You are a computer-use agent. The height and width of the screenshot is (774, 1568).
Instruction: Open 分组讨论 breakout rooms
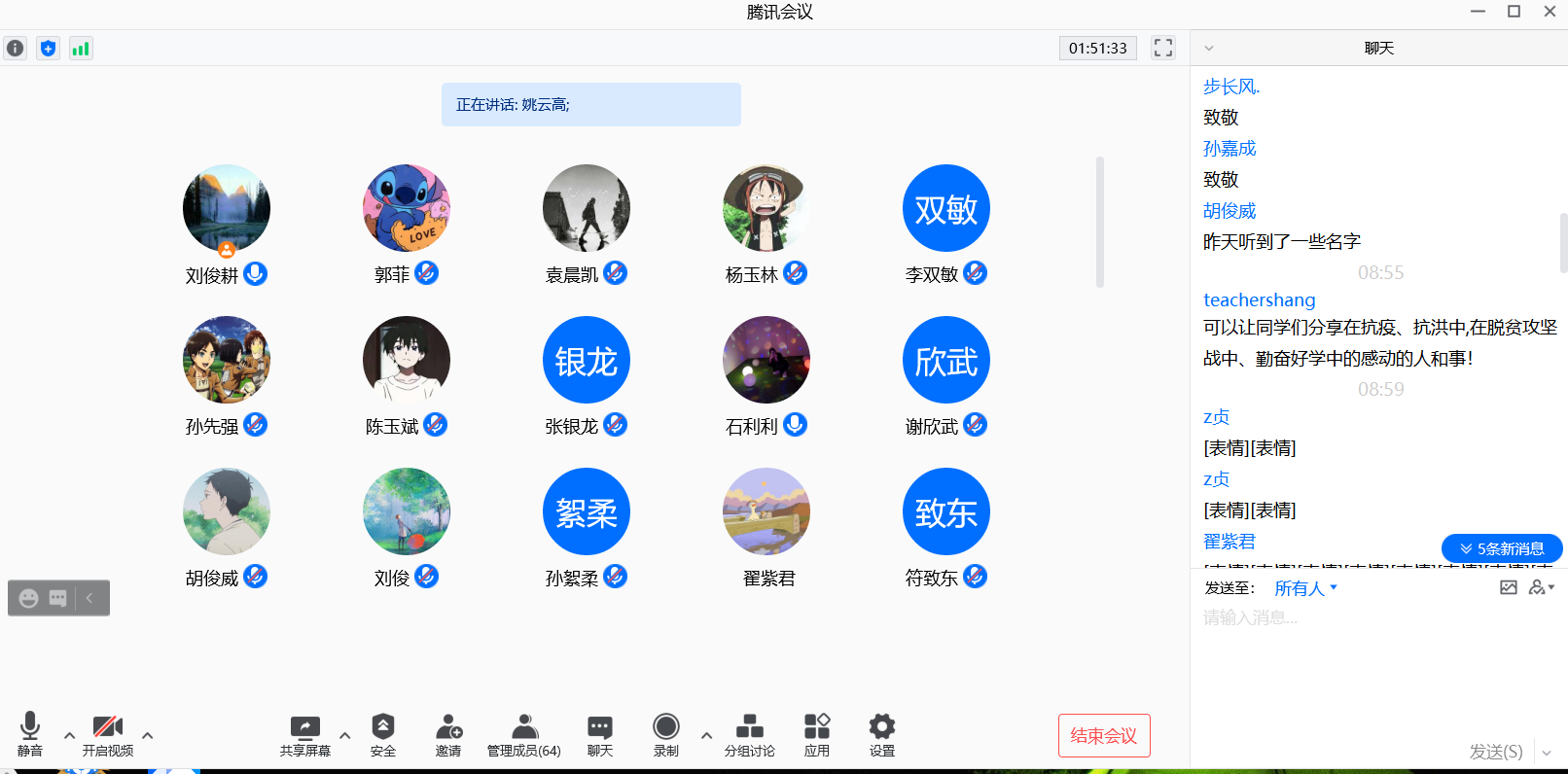point(749,734)
